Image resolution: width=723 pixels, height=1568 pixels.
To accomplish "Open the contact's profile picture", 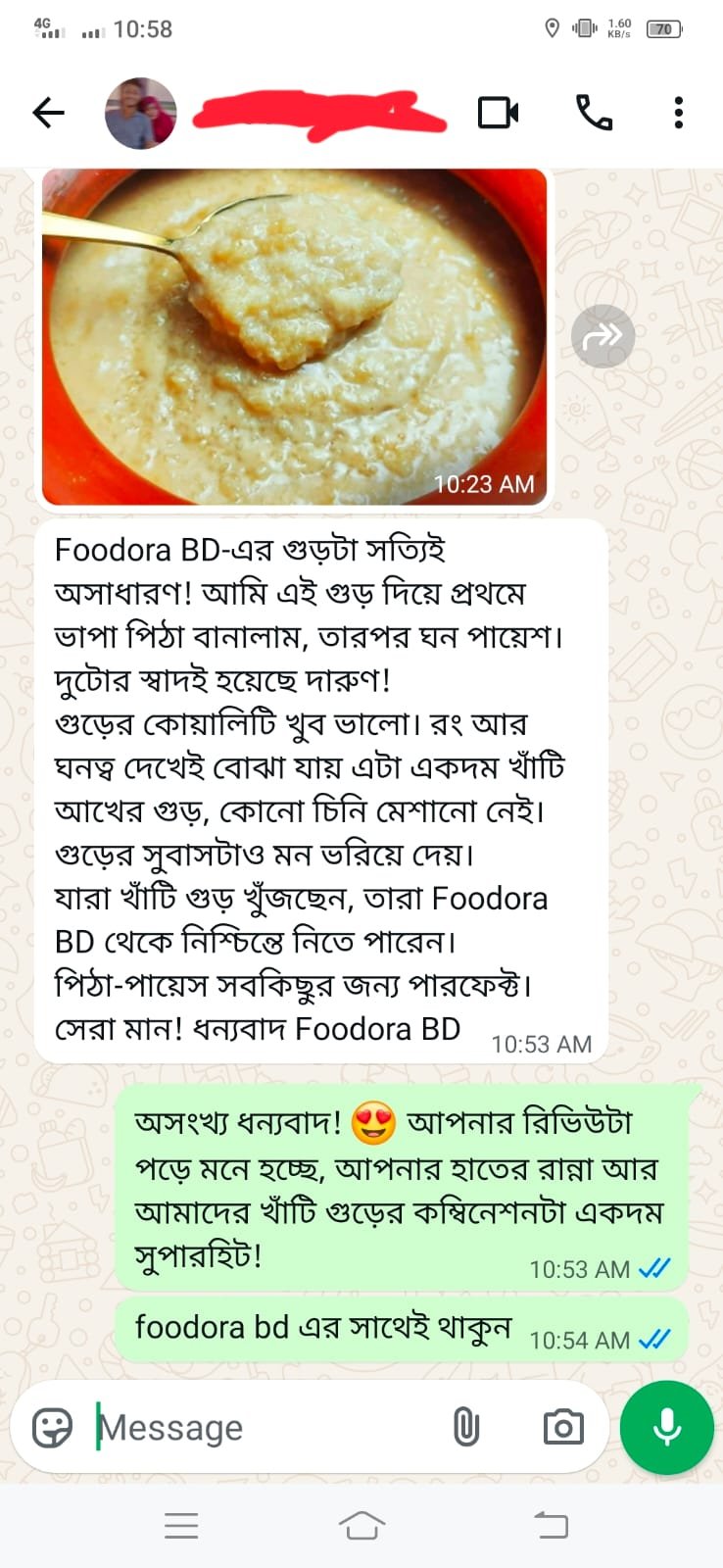I will [141, 113].
